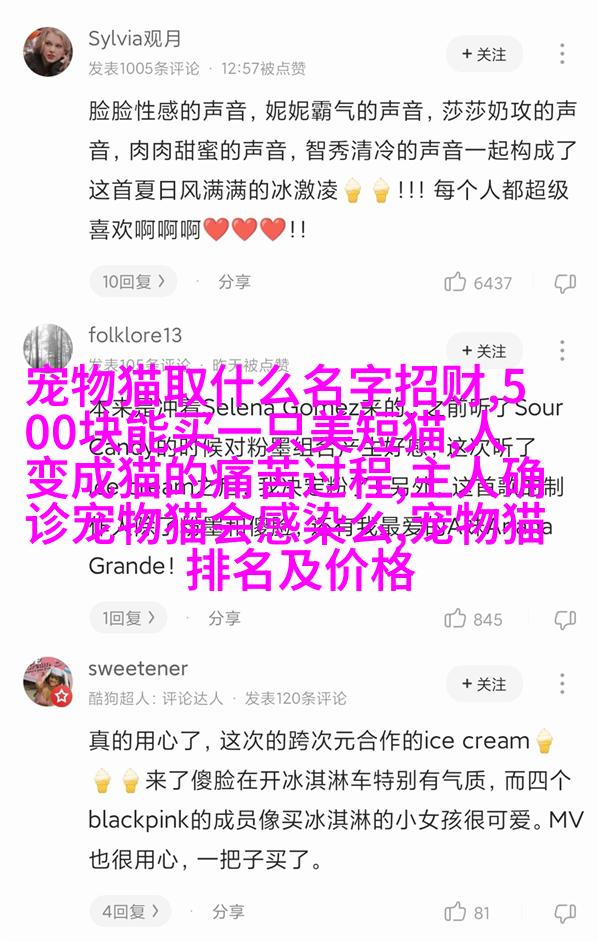This screenshot has height=944, width=600.
Task: Open Sylvia观月's profile avatar
Action: click(47, 52)
